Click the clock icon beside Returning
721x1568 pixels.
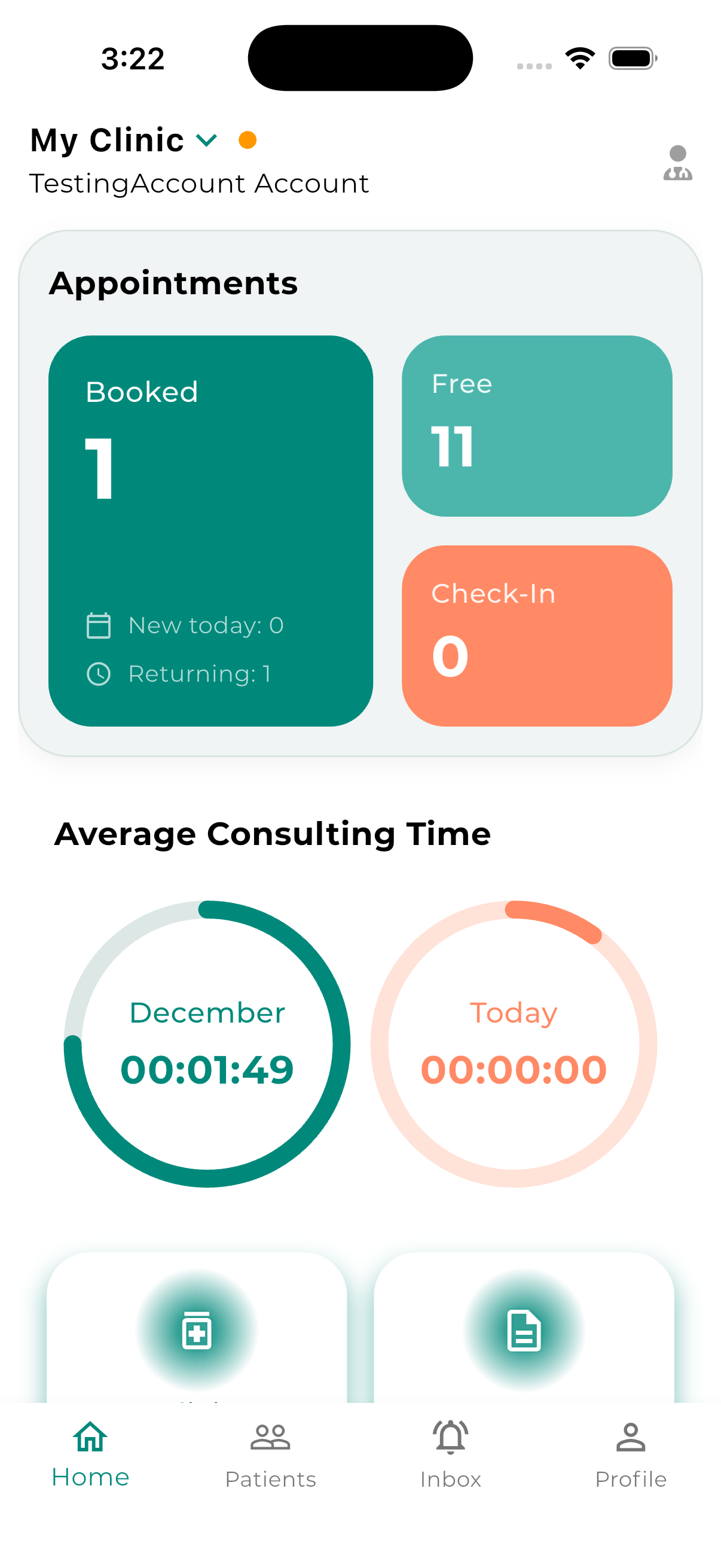click(x=98, y=673)
